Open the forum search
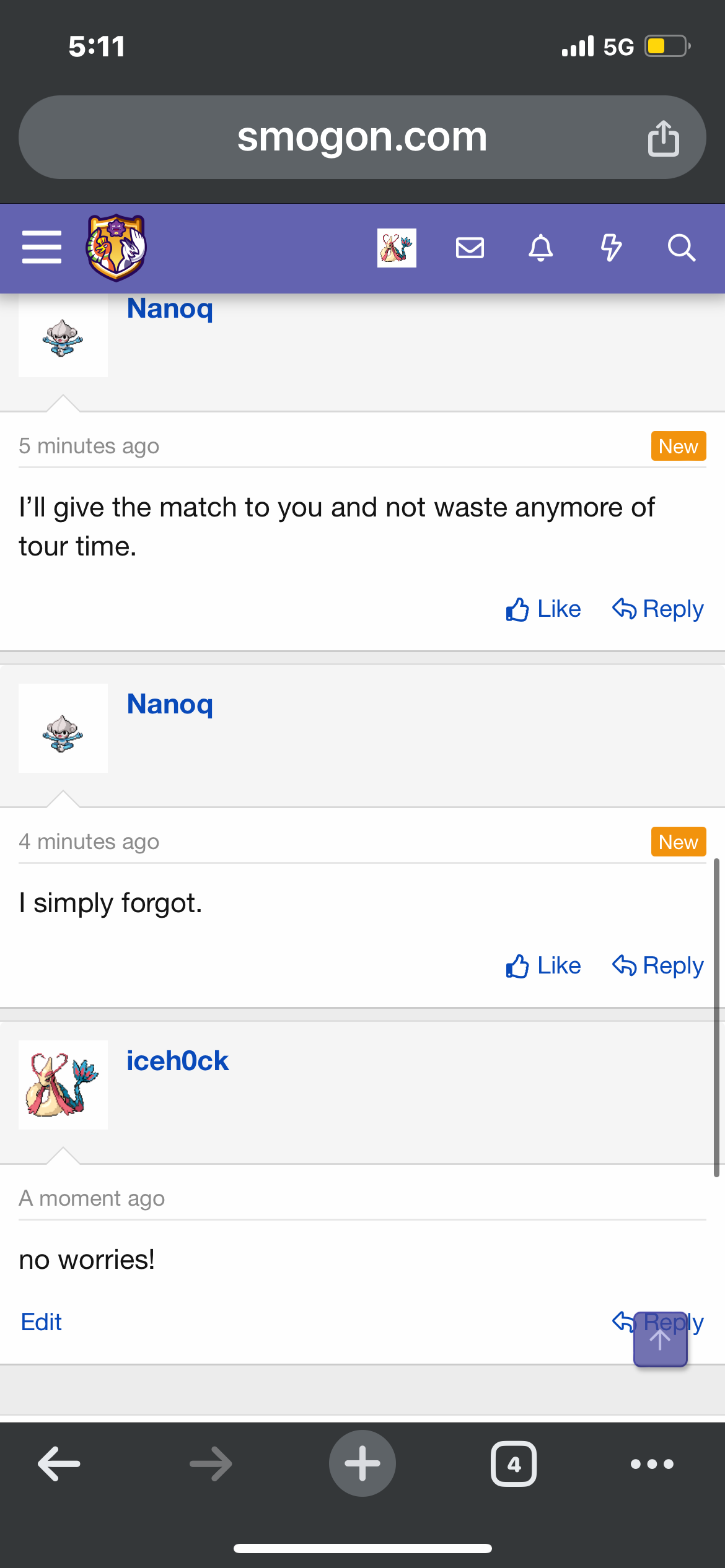This screenshot has width=725, height=1568. pyautogui.click(x=682, y=248)
